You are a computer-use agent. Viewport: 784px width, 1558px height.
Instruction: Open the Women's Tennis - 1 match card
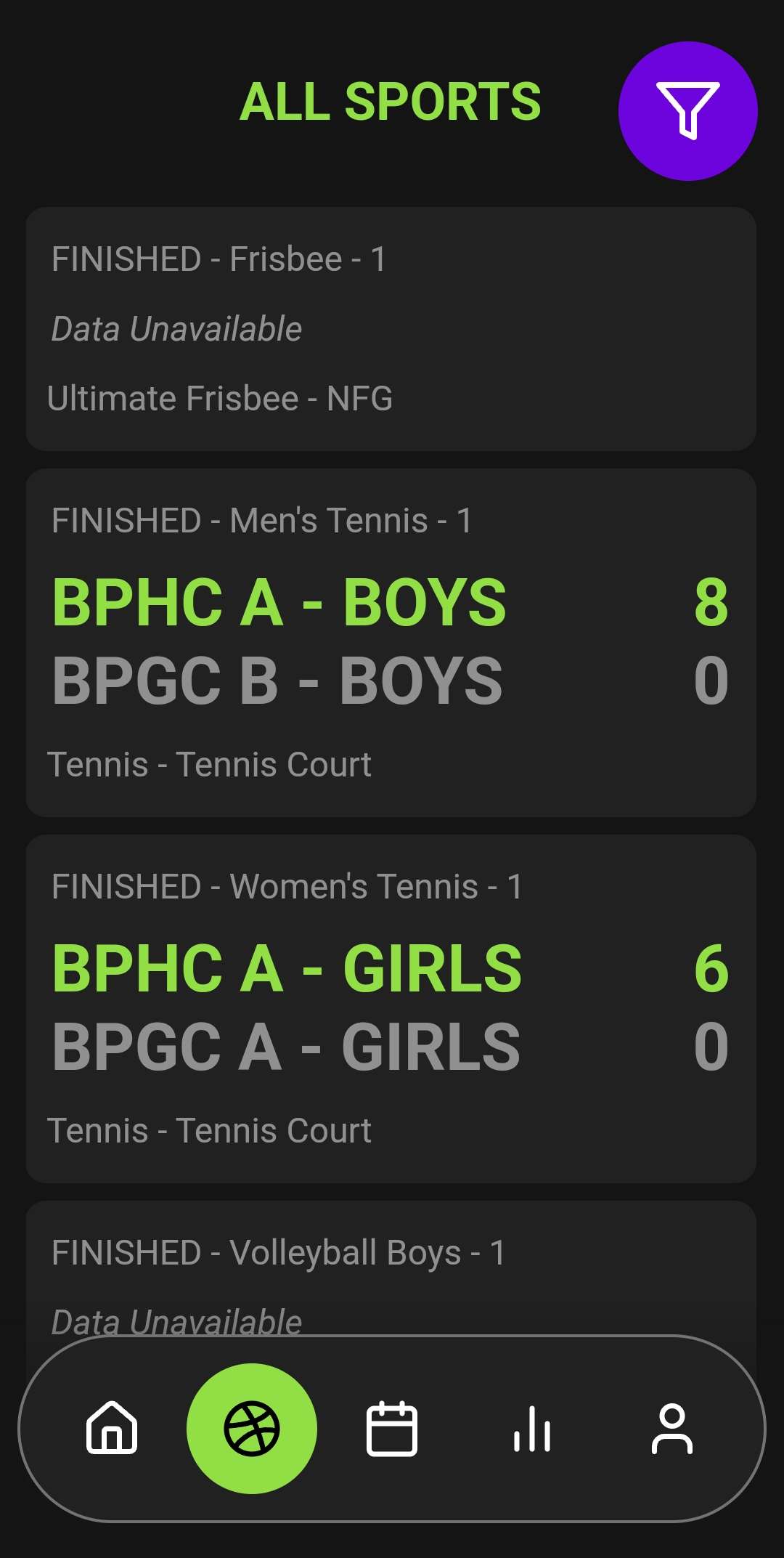[391, 1008]
